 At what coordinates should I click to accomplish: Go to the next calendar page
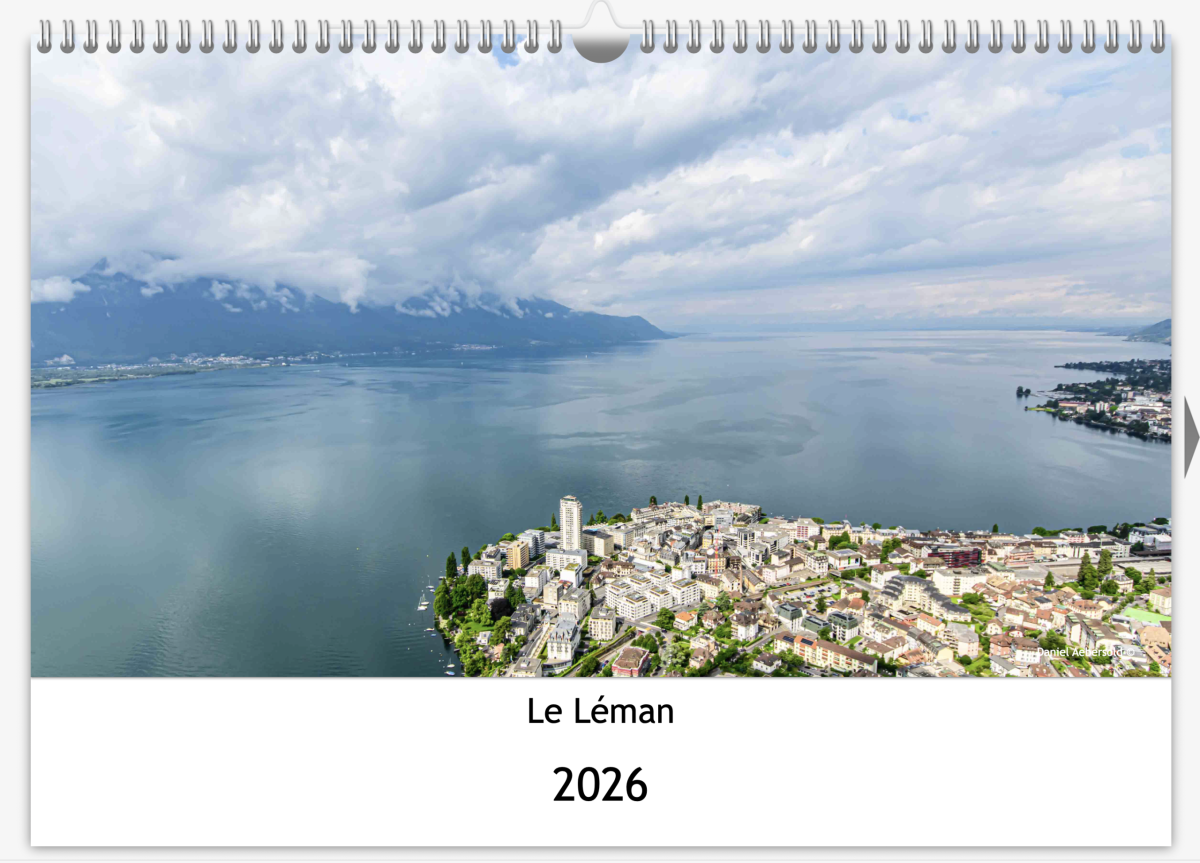tap(1190, 436)
